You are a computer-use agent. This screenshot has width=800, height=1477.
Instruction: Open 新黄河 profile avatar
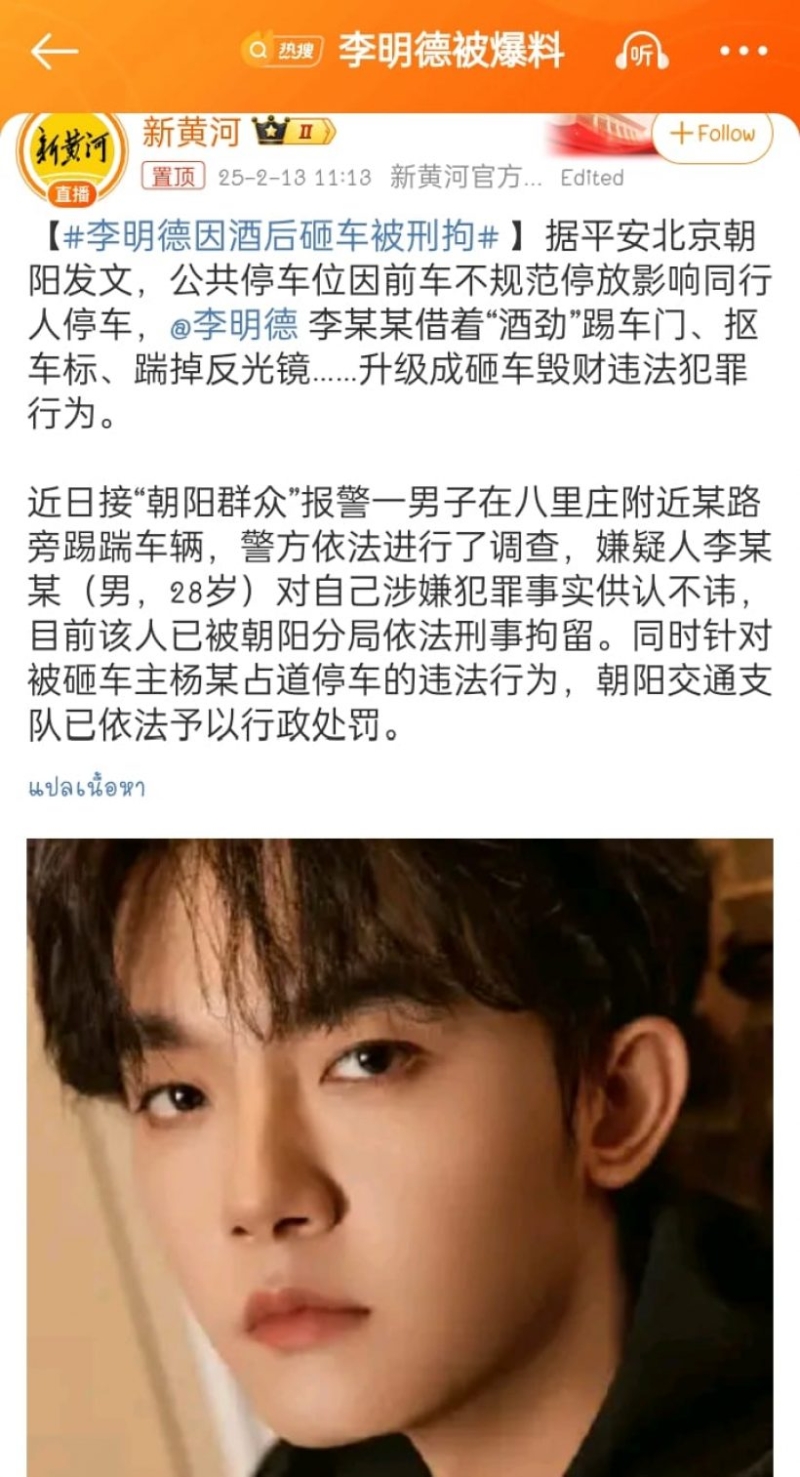pos(72,154)
